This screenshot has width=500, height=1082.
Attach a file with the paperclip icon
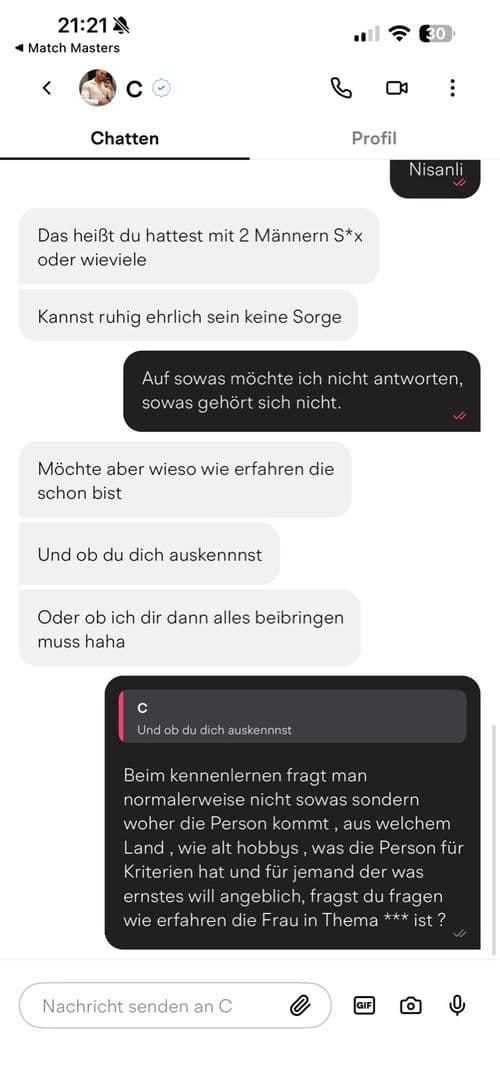click(300, 1006)
